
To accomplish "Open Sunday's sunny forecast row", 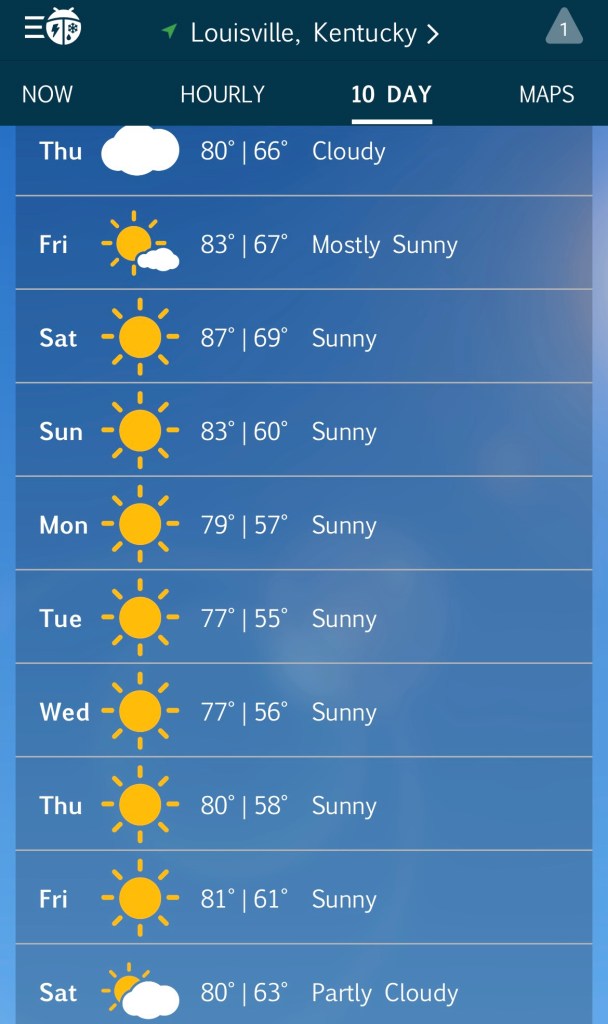I will (x=303, y=432).
